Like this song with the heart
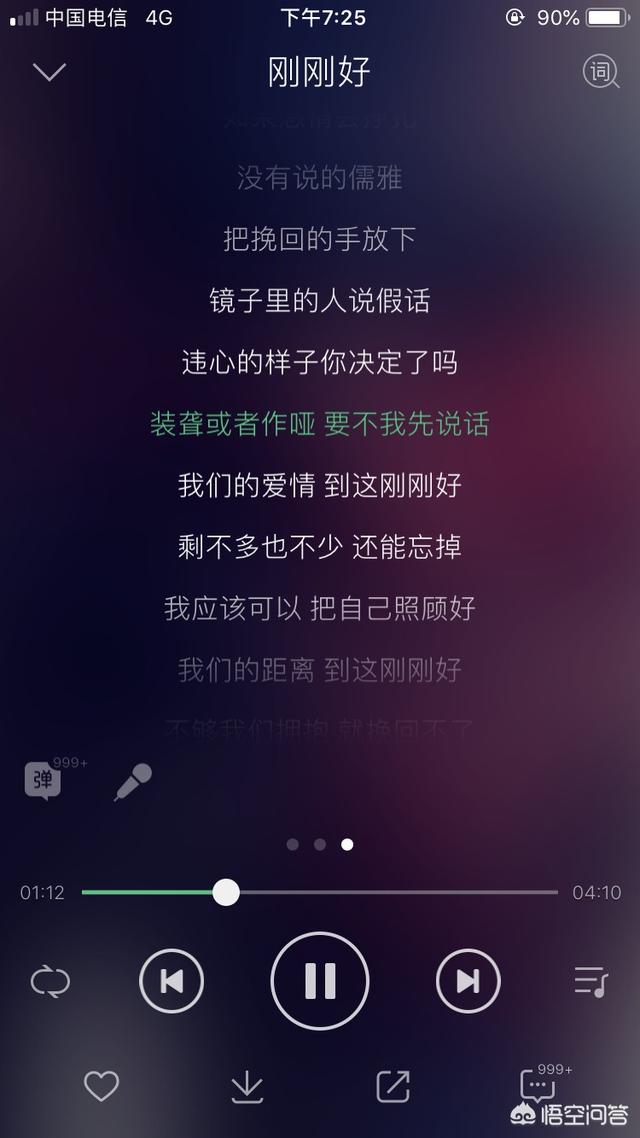The height and width of the screenshot is (1138, 640). (x=101, y=1086)
